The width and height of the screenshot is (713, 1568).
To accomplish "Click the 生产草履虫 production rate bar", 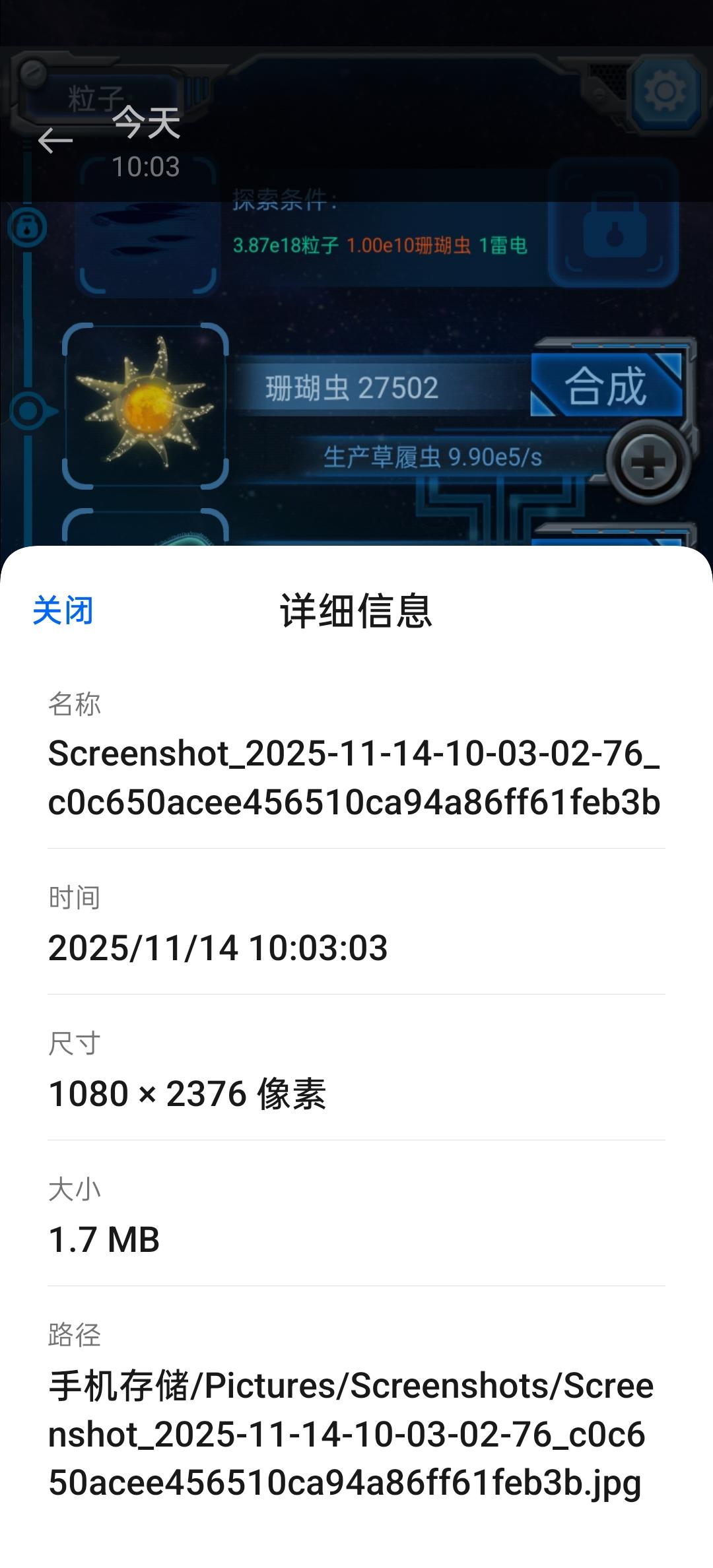I will 429,455.
